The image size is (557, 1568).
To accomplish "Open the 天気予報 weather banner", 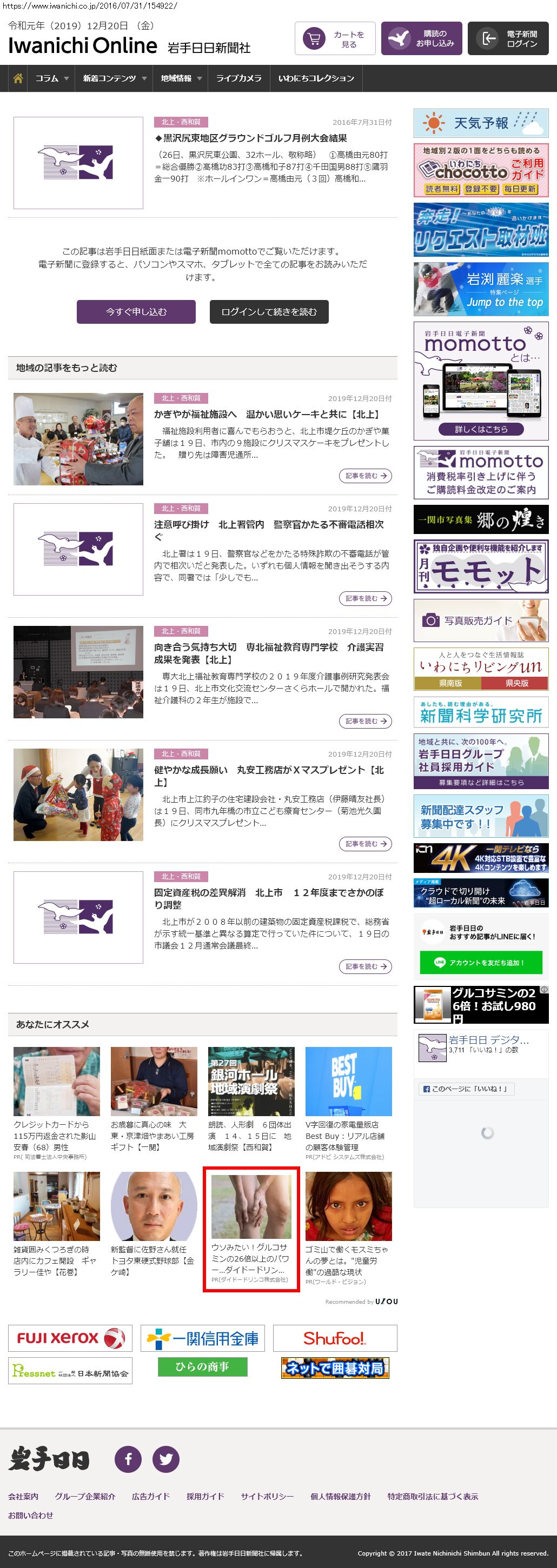I will point(481,124).
